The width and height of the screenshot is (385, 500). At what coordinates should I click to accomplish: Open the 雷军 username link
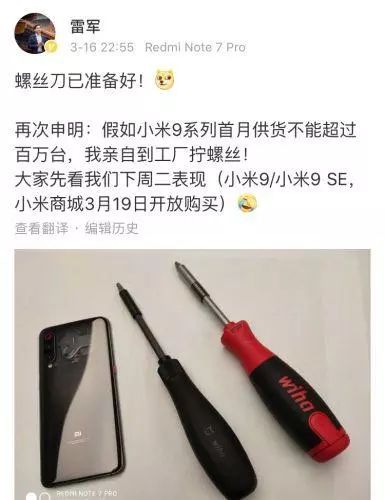click(85, 27)
